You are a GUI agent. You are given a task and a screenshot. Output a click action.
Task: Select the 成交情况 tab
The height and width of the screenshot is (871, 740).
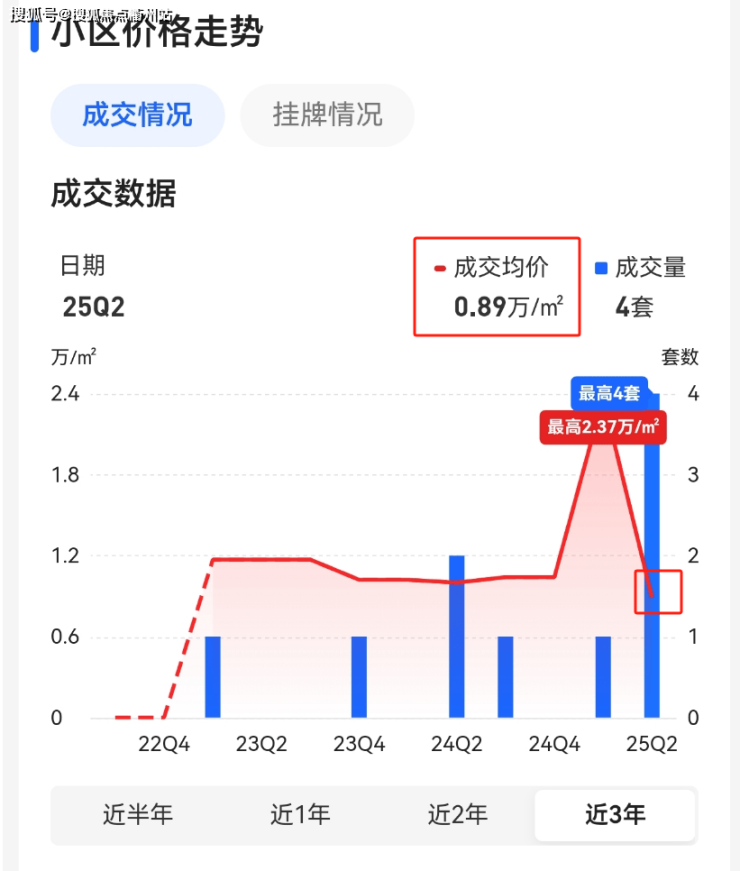137,115
